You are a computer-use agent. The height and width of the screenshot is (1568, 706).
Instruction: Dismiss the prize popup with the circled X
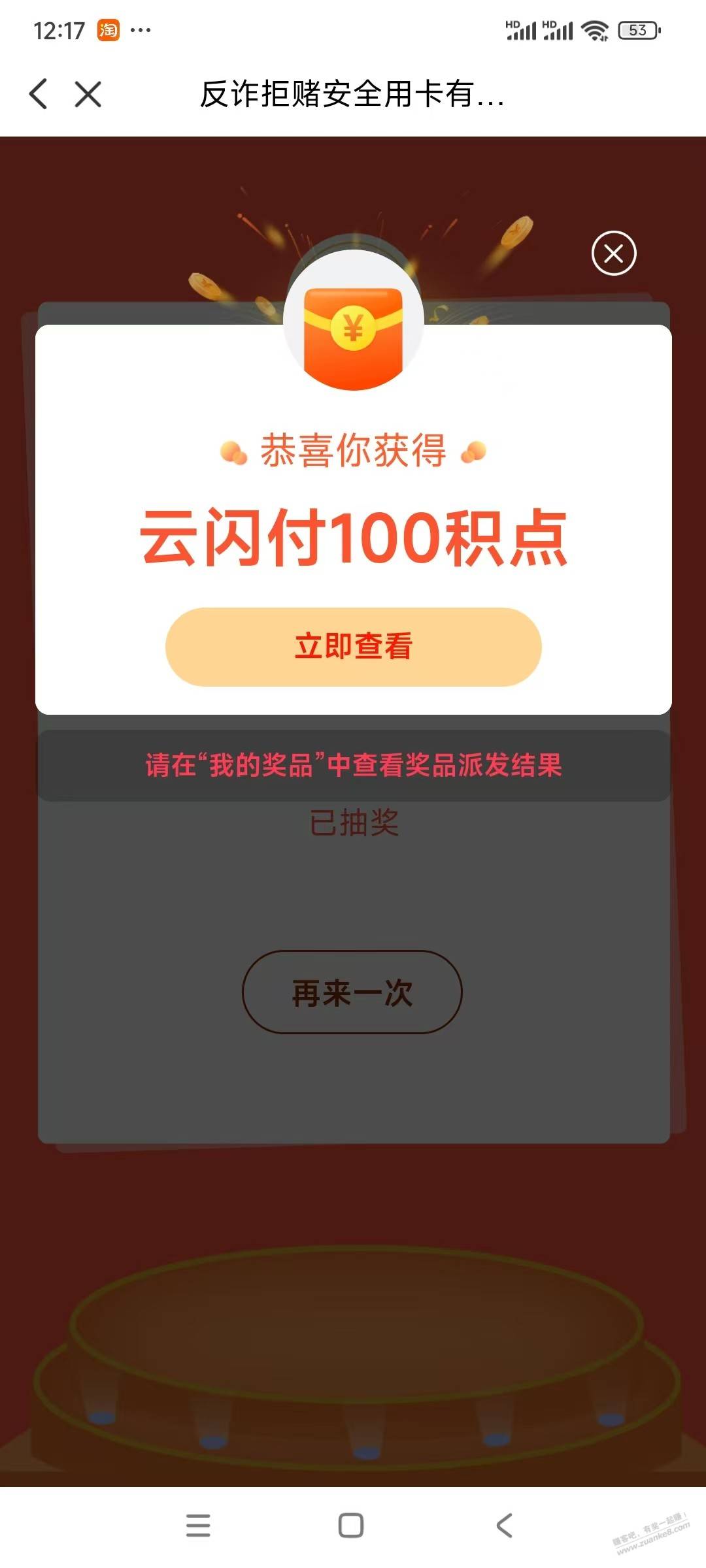click(614, 253)
